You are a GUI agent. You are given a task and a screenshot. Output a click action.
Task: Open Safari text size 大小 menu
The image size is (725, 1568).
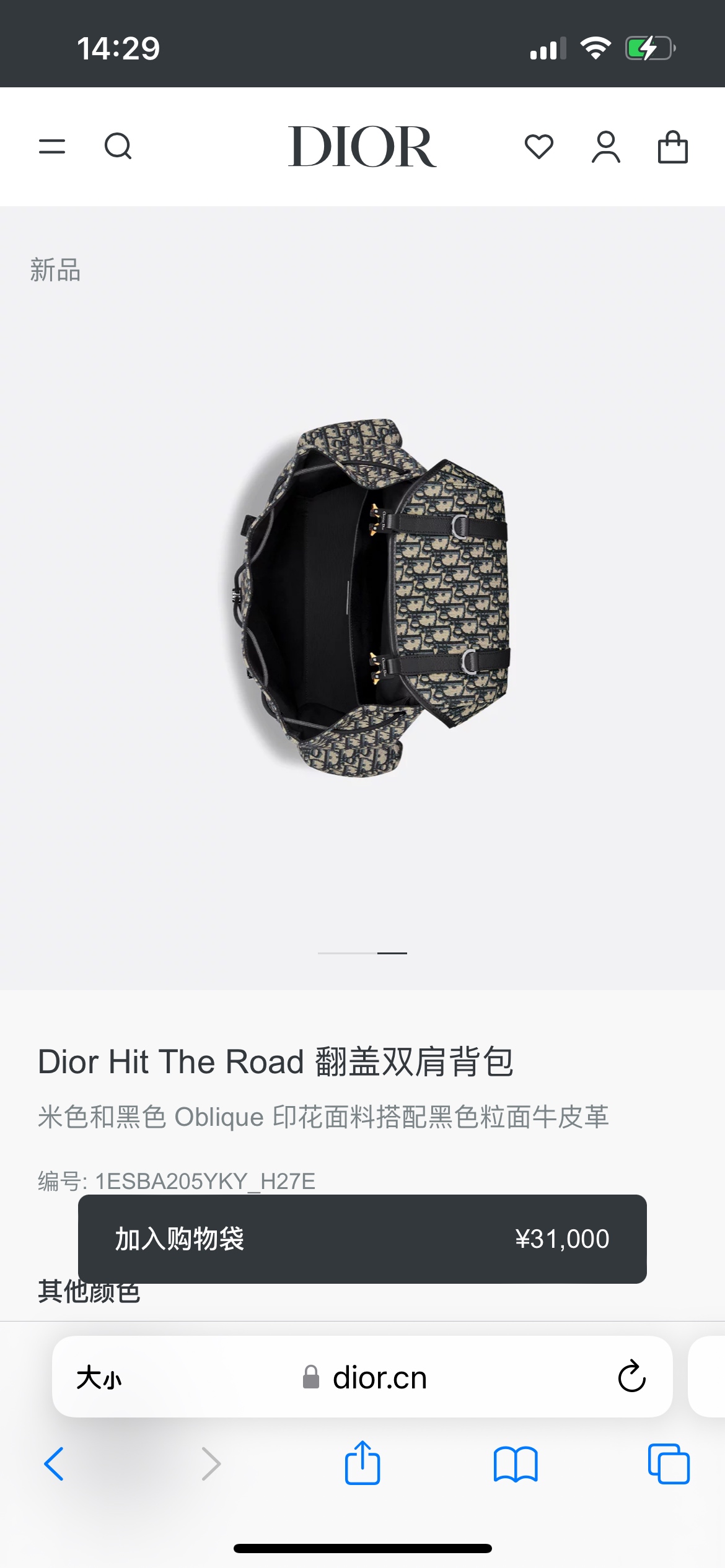tap(99, 1378)
